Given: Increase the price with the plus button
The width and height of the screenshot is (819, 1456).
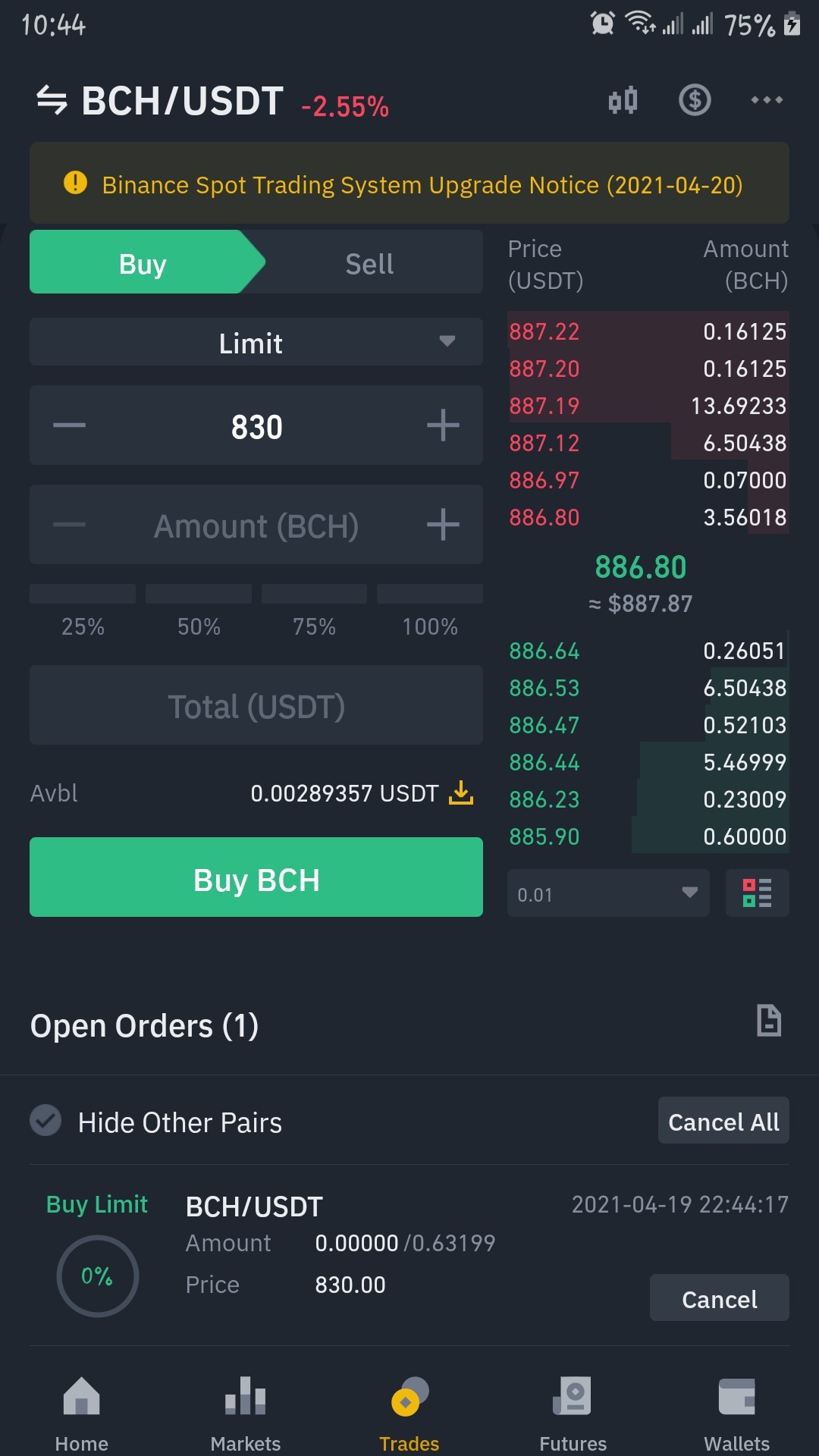Looking at the screenshot, I should coord(443,425).
